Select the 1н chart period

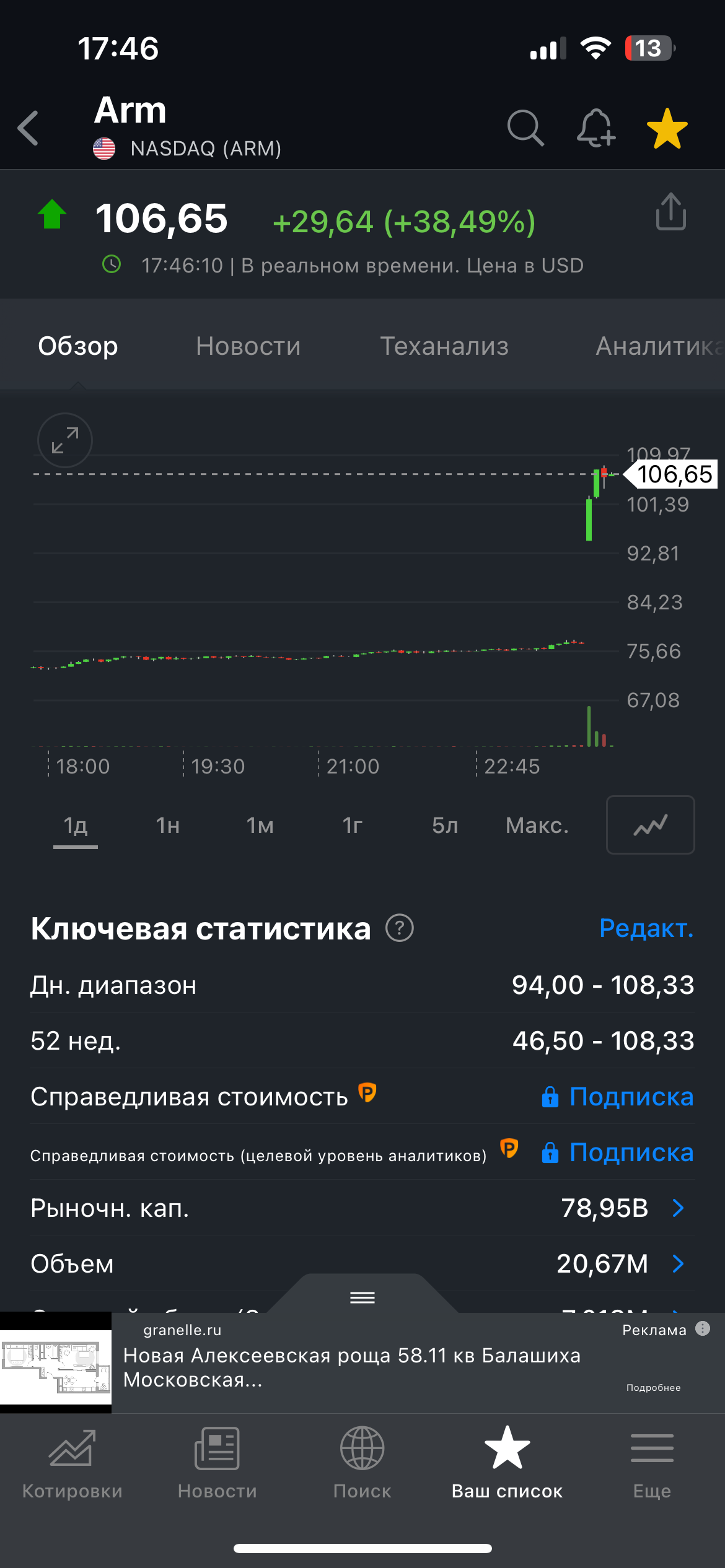click(x=167, y=825)
